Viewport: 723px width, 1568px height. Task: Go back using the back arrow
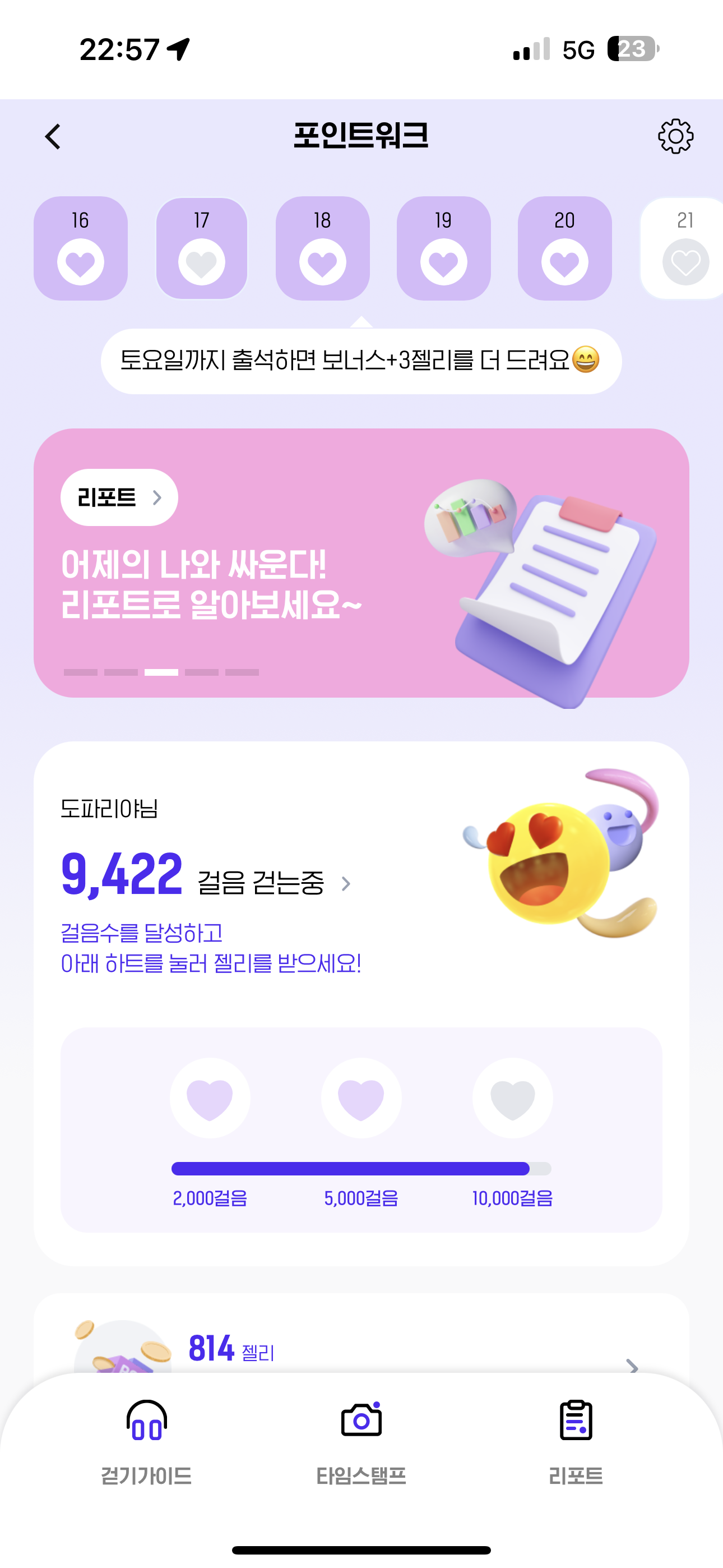pos(54,136)
